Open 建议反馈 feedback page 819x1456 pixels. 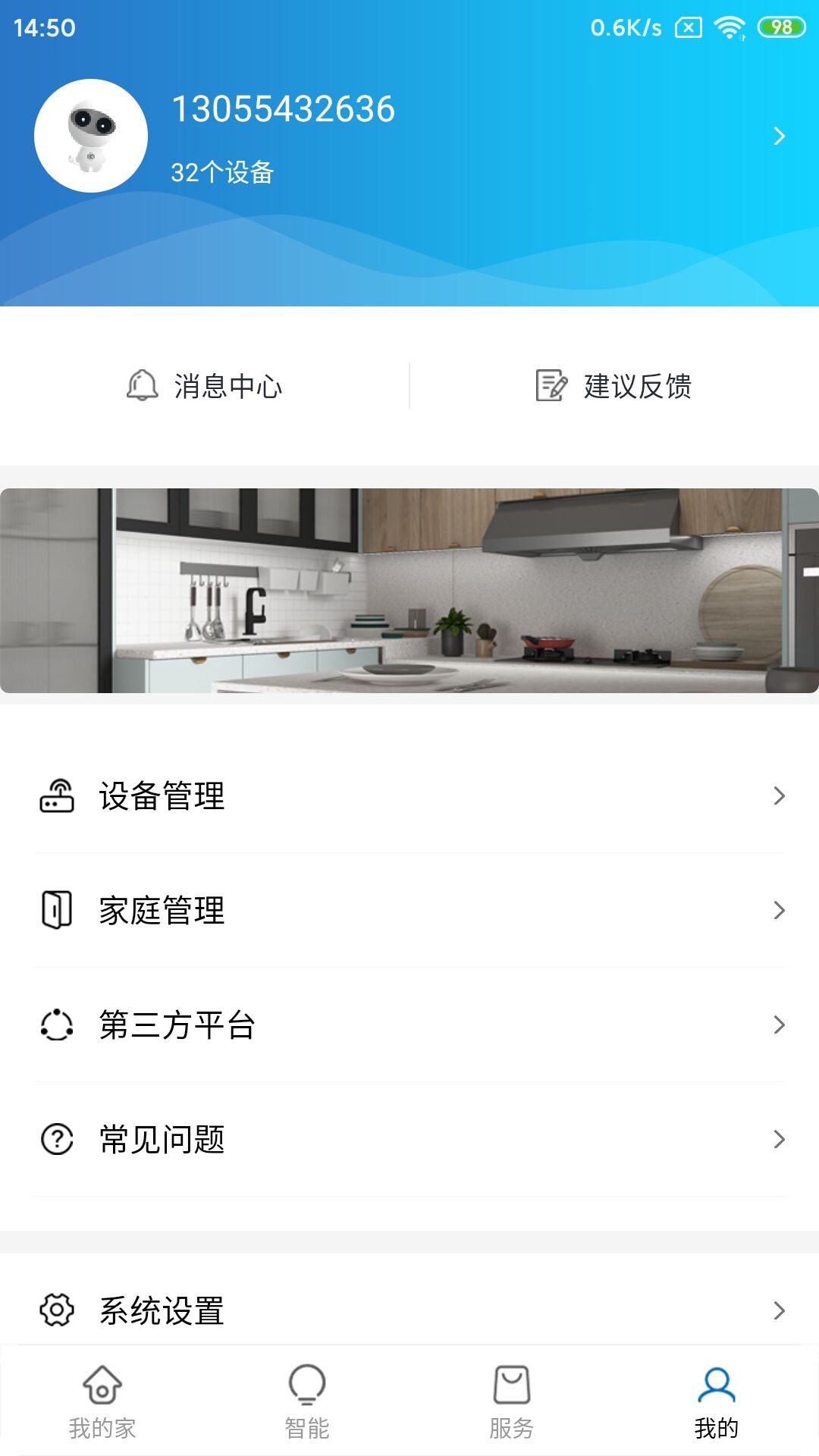pyautogui.click(x=614, y=386)
